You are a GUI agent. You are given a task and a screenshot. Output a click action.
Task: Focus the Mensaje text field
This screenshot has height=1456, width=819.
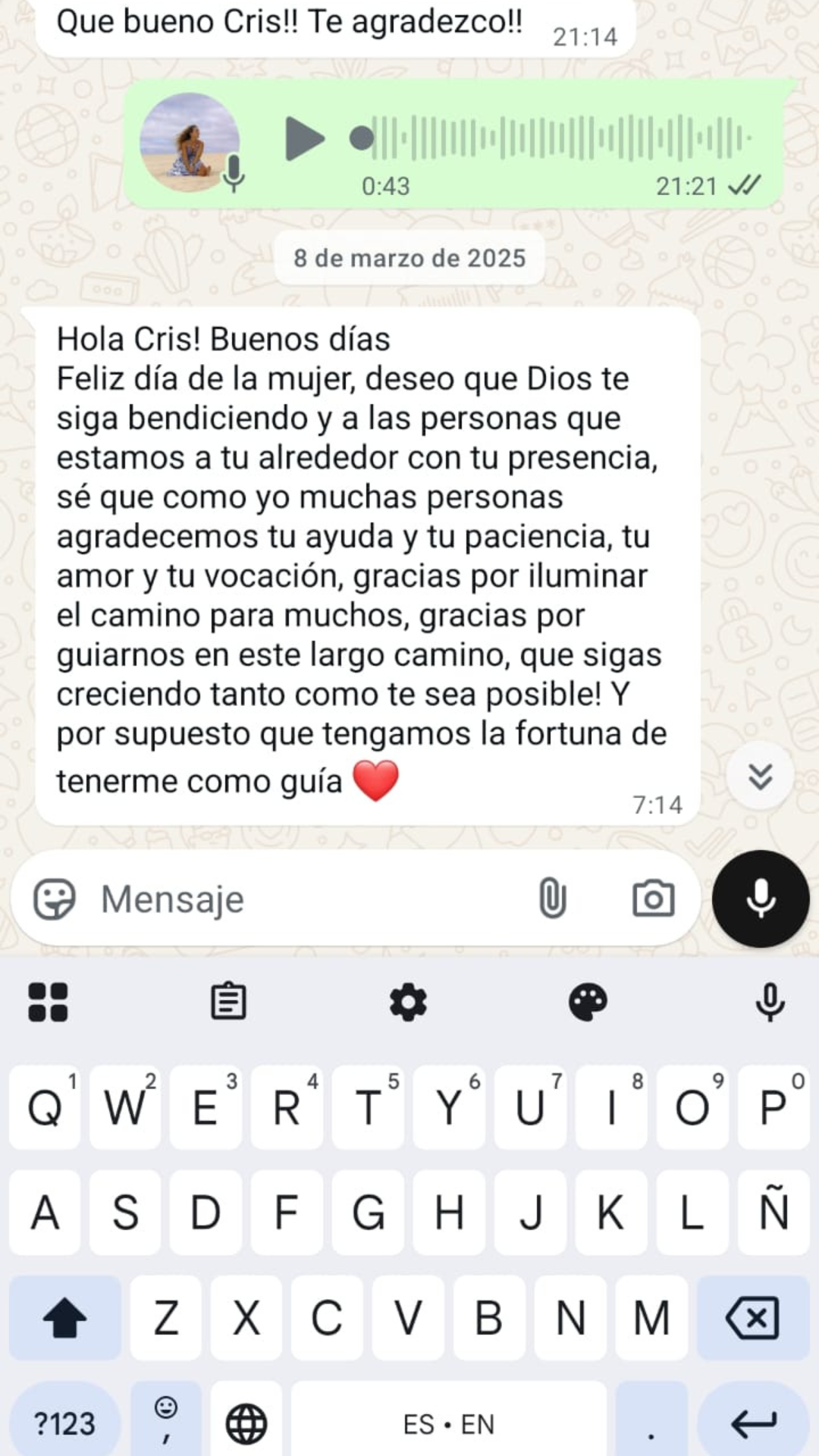(303, 899)
